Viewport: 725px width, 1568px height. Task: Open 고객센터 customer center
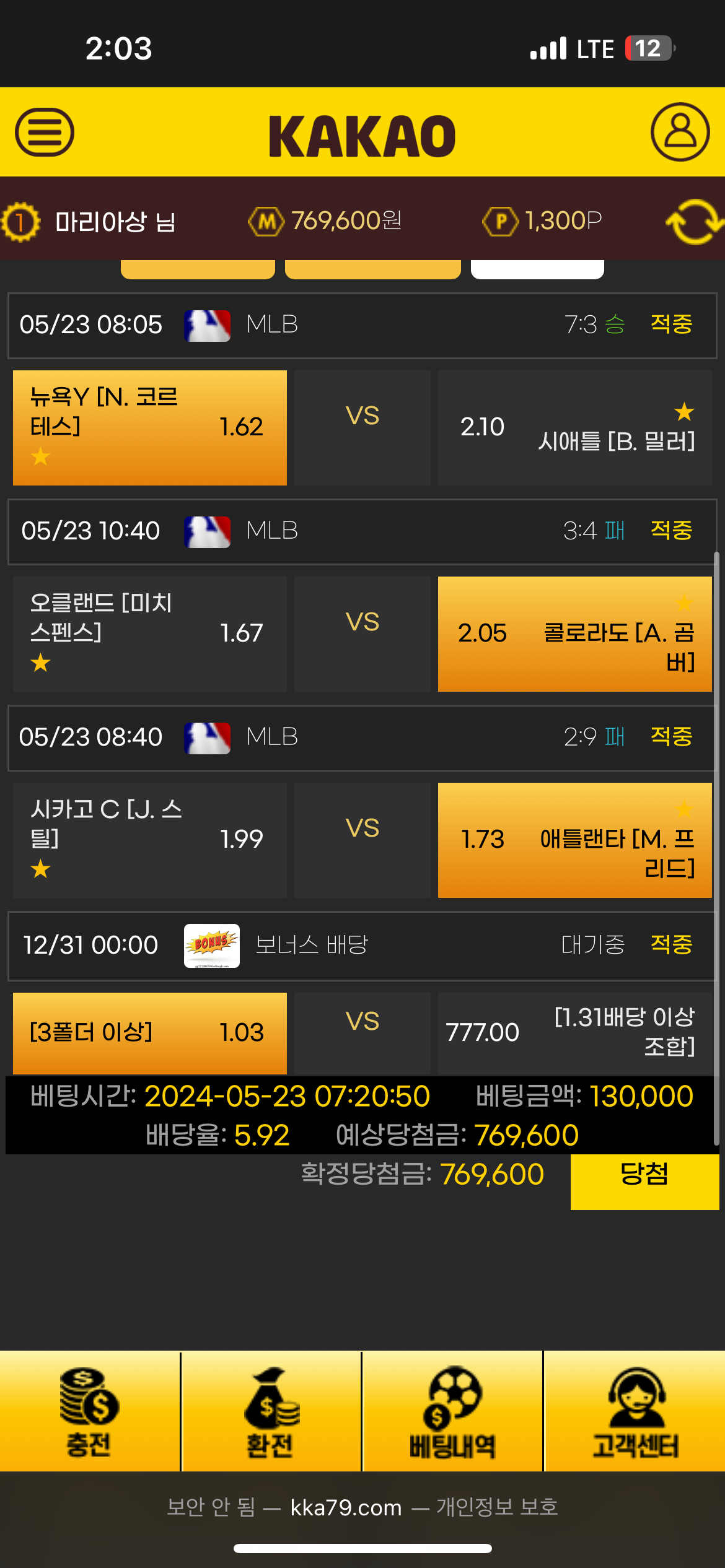pyautogui.click(x=635, y=1411)
